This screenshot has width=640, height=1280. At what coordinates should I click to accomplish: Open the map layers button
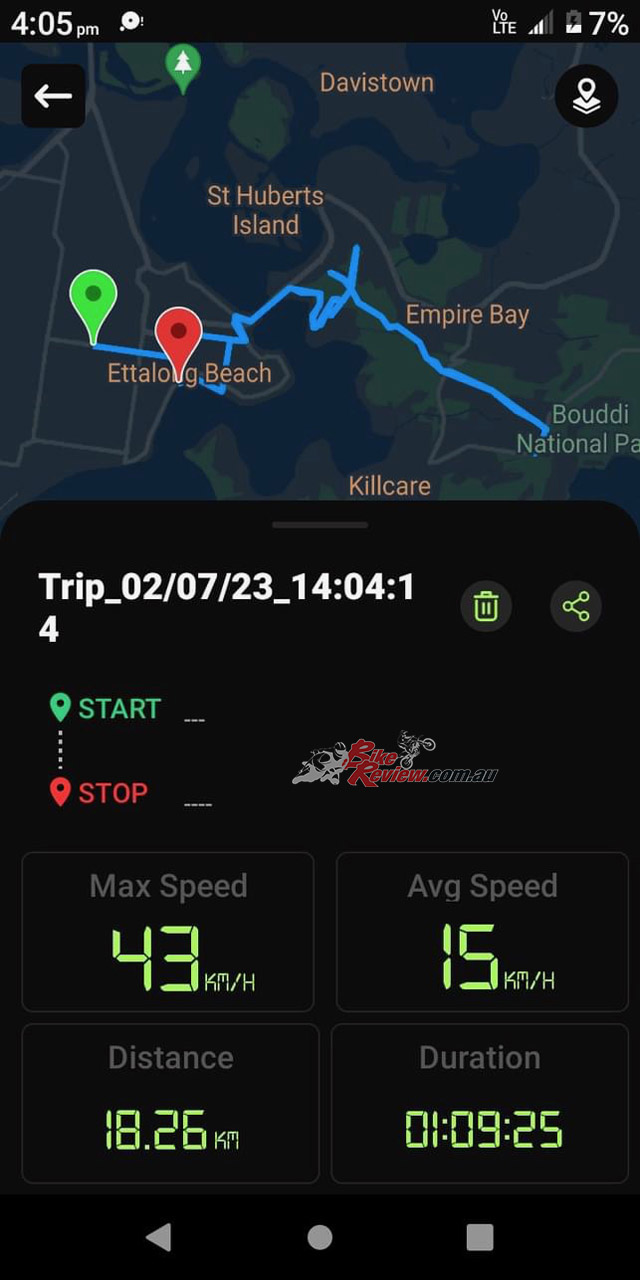(x=586, y=96)
